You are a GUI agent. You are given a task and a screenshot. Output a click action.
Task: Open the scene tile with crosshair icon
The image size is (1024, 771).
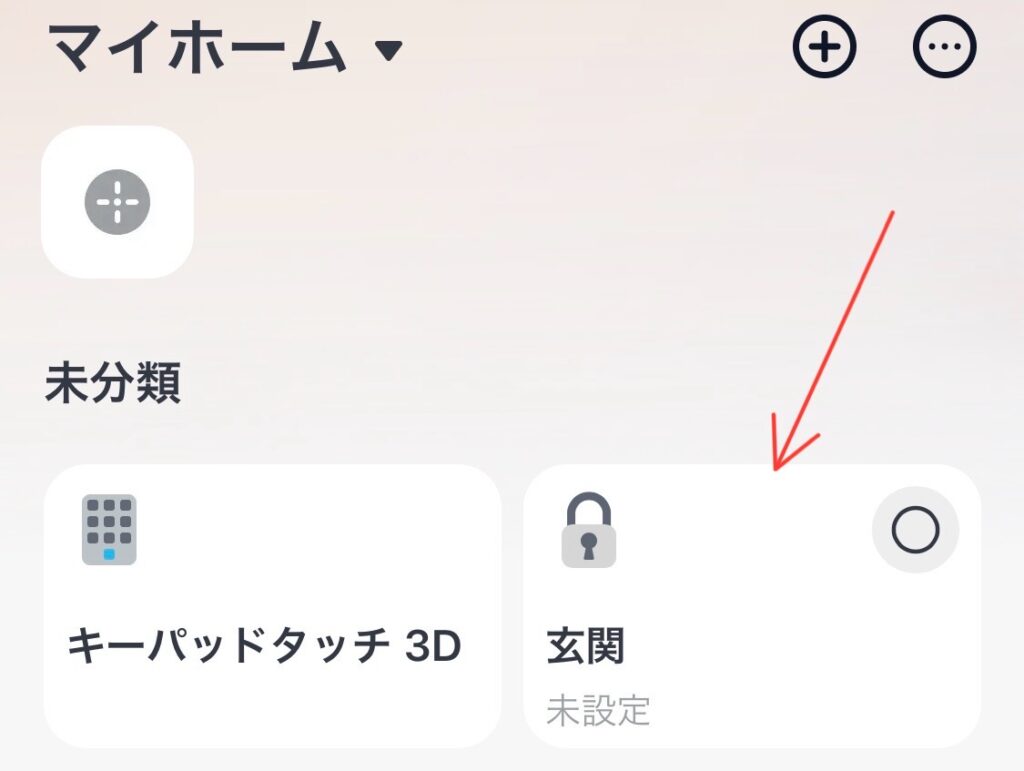pyautogui.click(x=117, y=202)
